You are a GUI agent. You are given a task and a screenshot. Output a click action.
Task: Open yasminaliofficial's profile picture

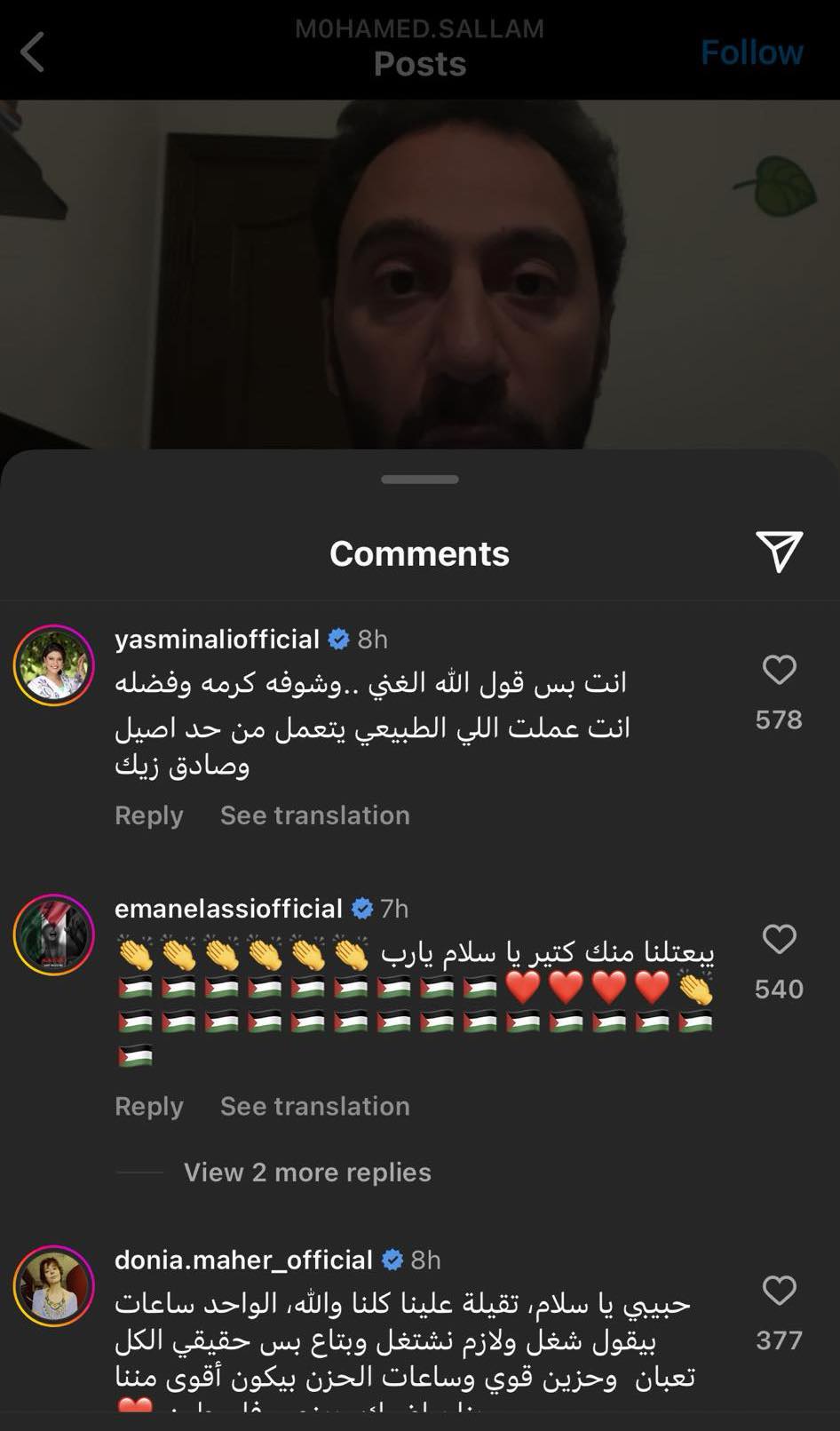[54, 665]
